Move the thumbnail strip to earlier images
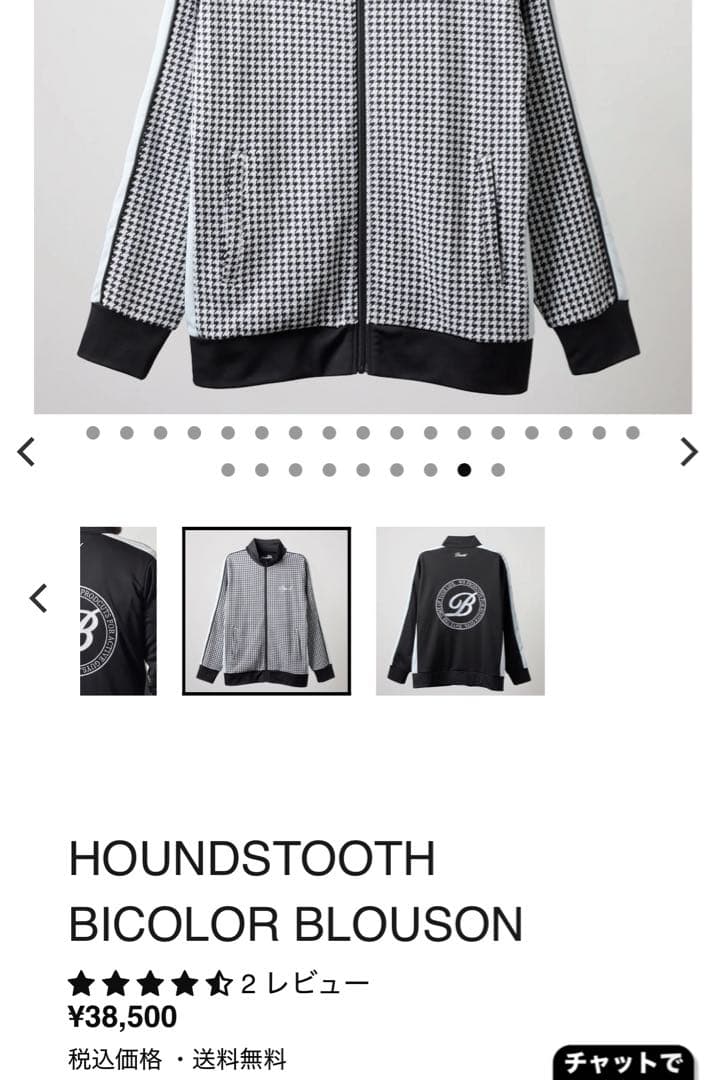704x1080 pixels. point(38,598)
